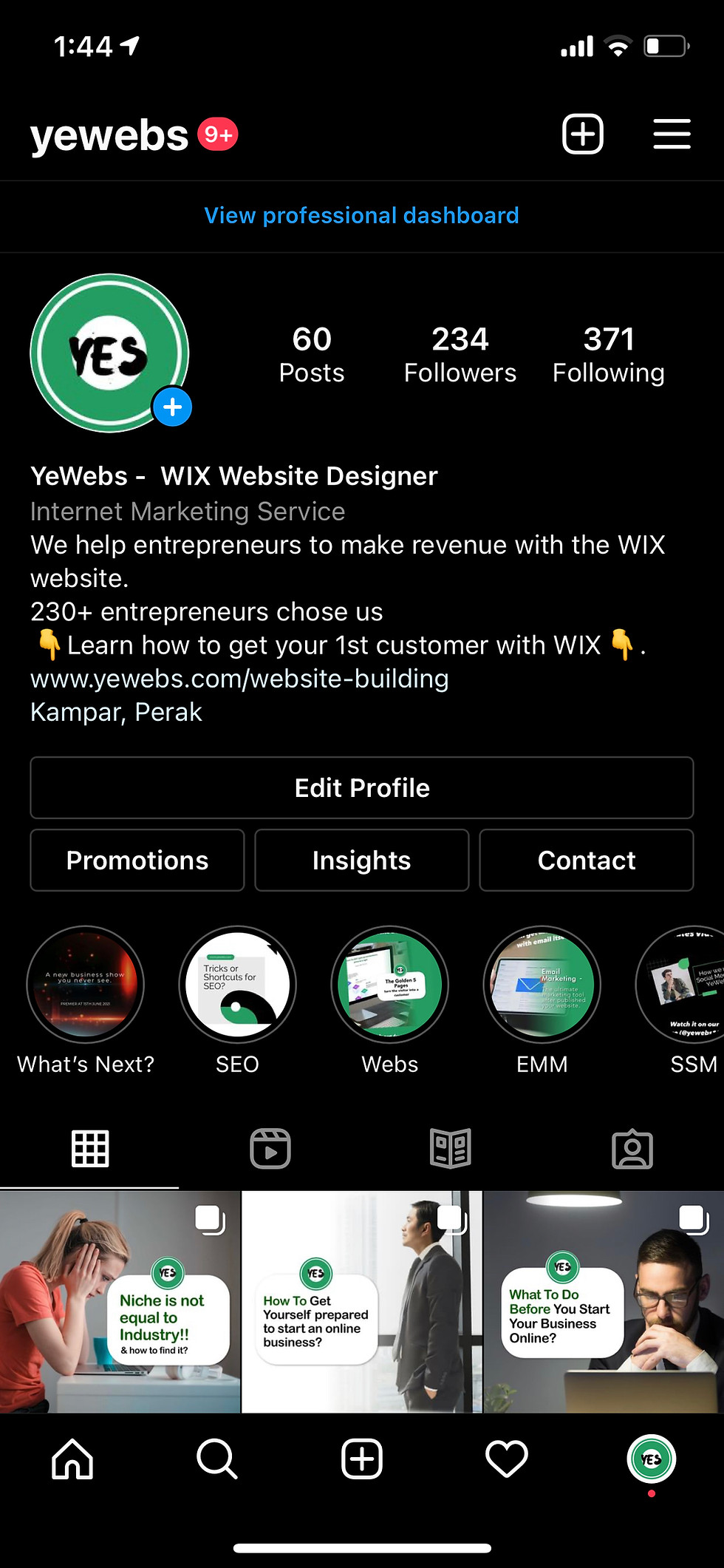Image resolution: width=724 pixels, height=1568 pixels.
Task: Open Promotions
Action: (137, 860)
